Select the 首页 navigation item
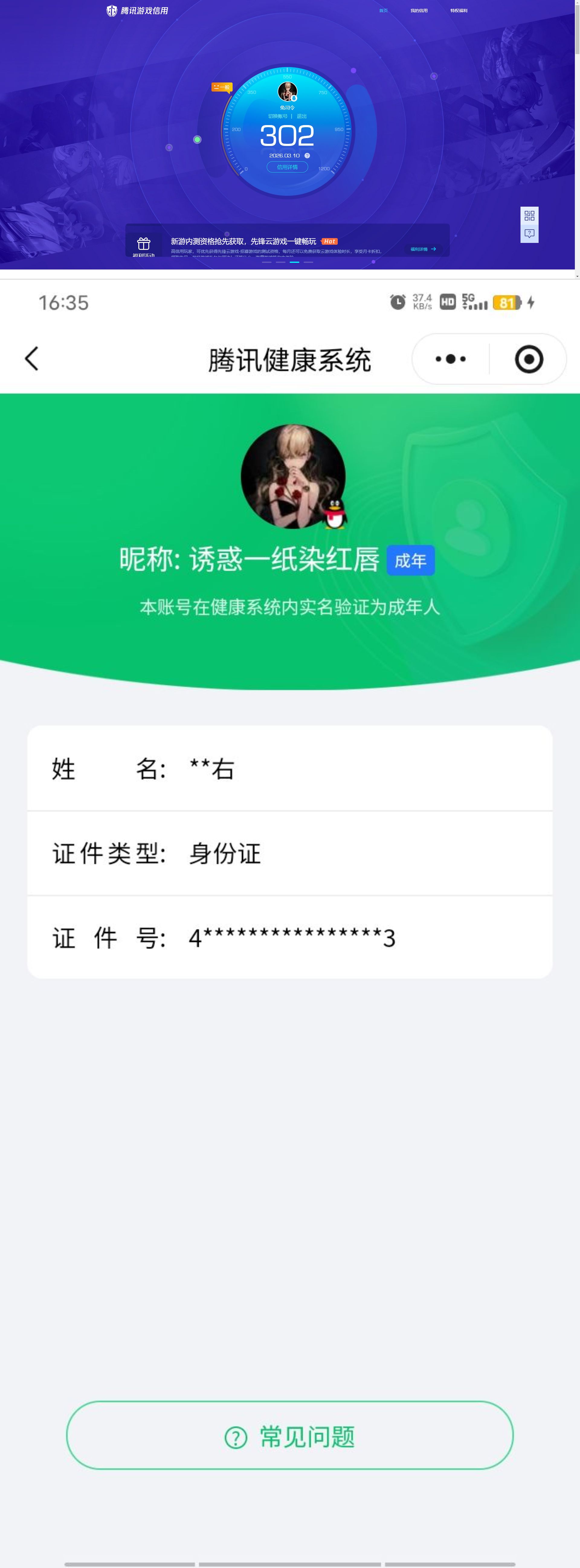 coord(383,10)
